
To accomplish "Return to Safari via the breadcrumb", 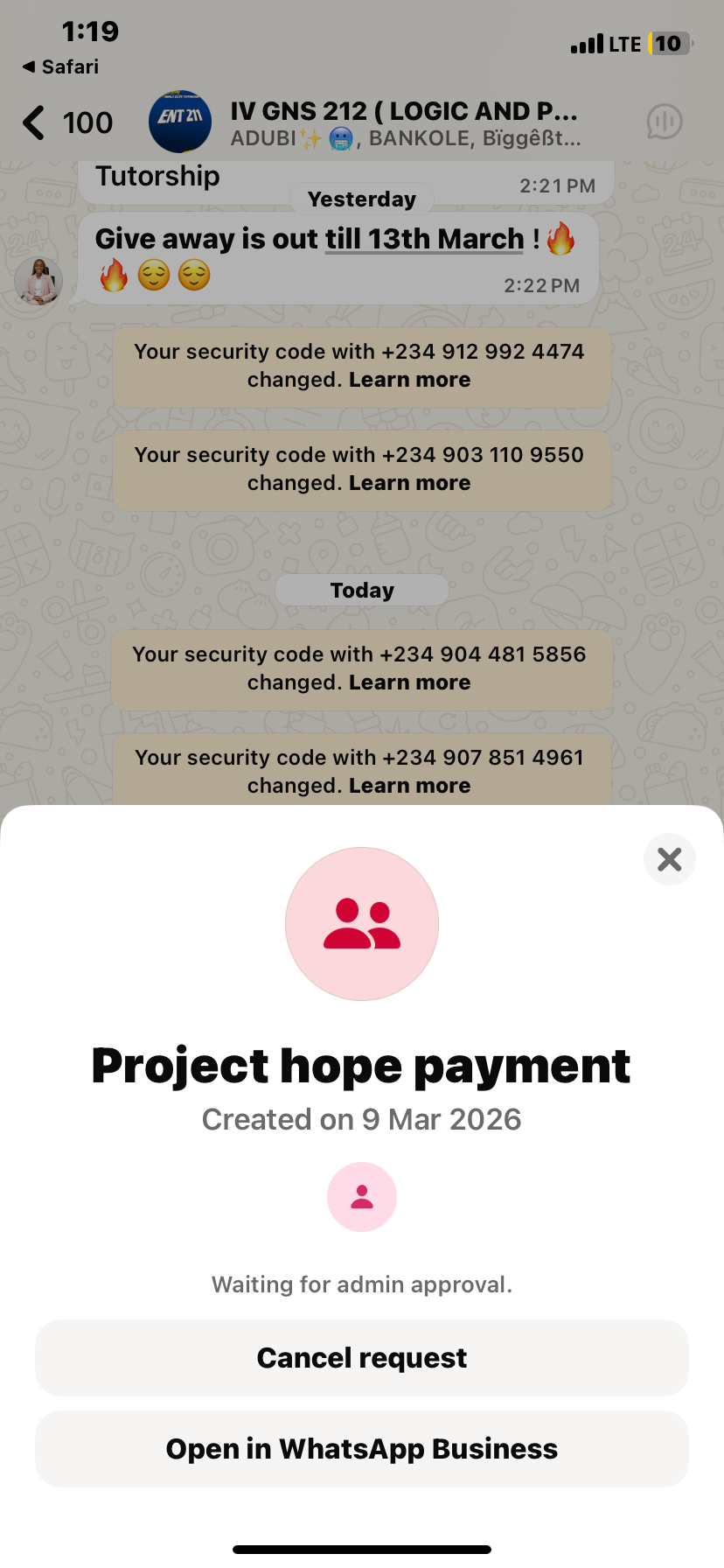I will (59, 66).
